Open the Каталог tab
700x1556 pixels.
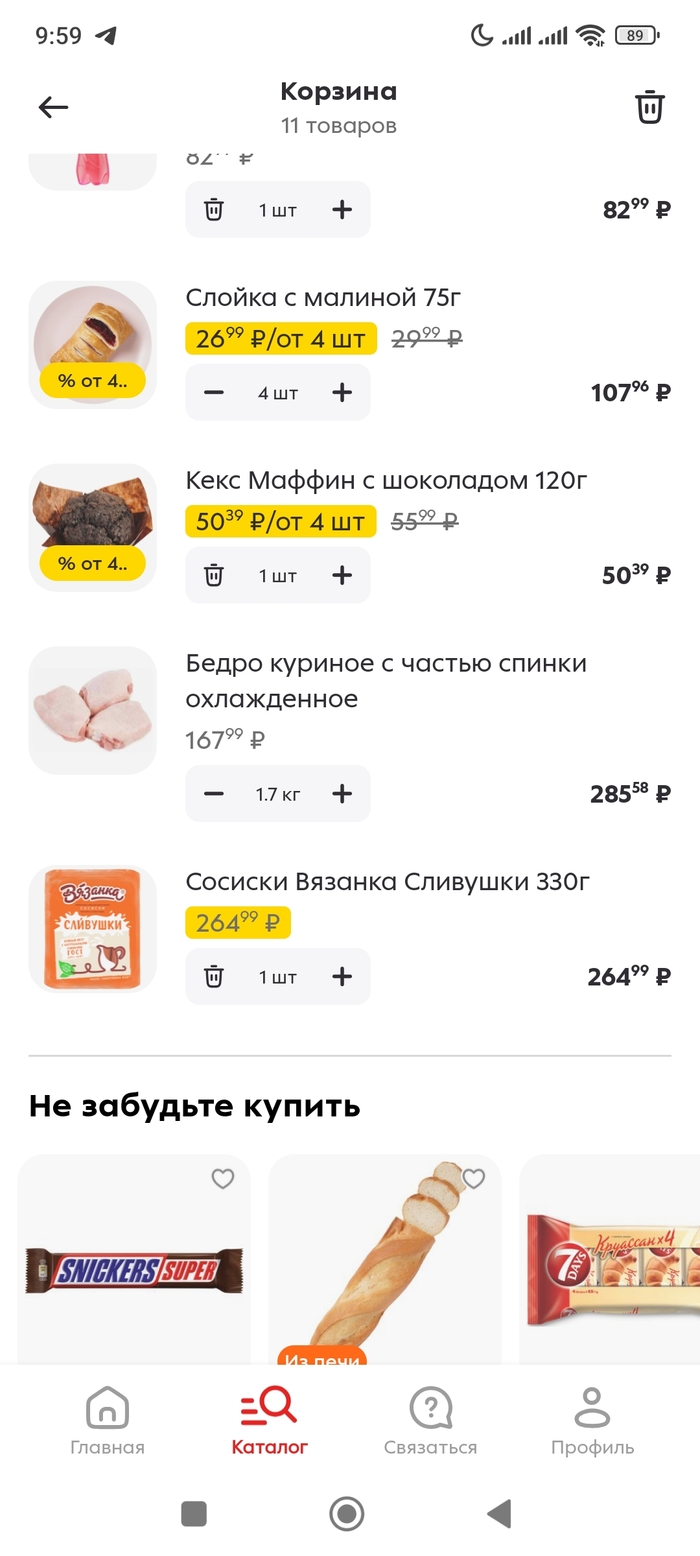pyautogui.click(x=269, y=1421)
